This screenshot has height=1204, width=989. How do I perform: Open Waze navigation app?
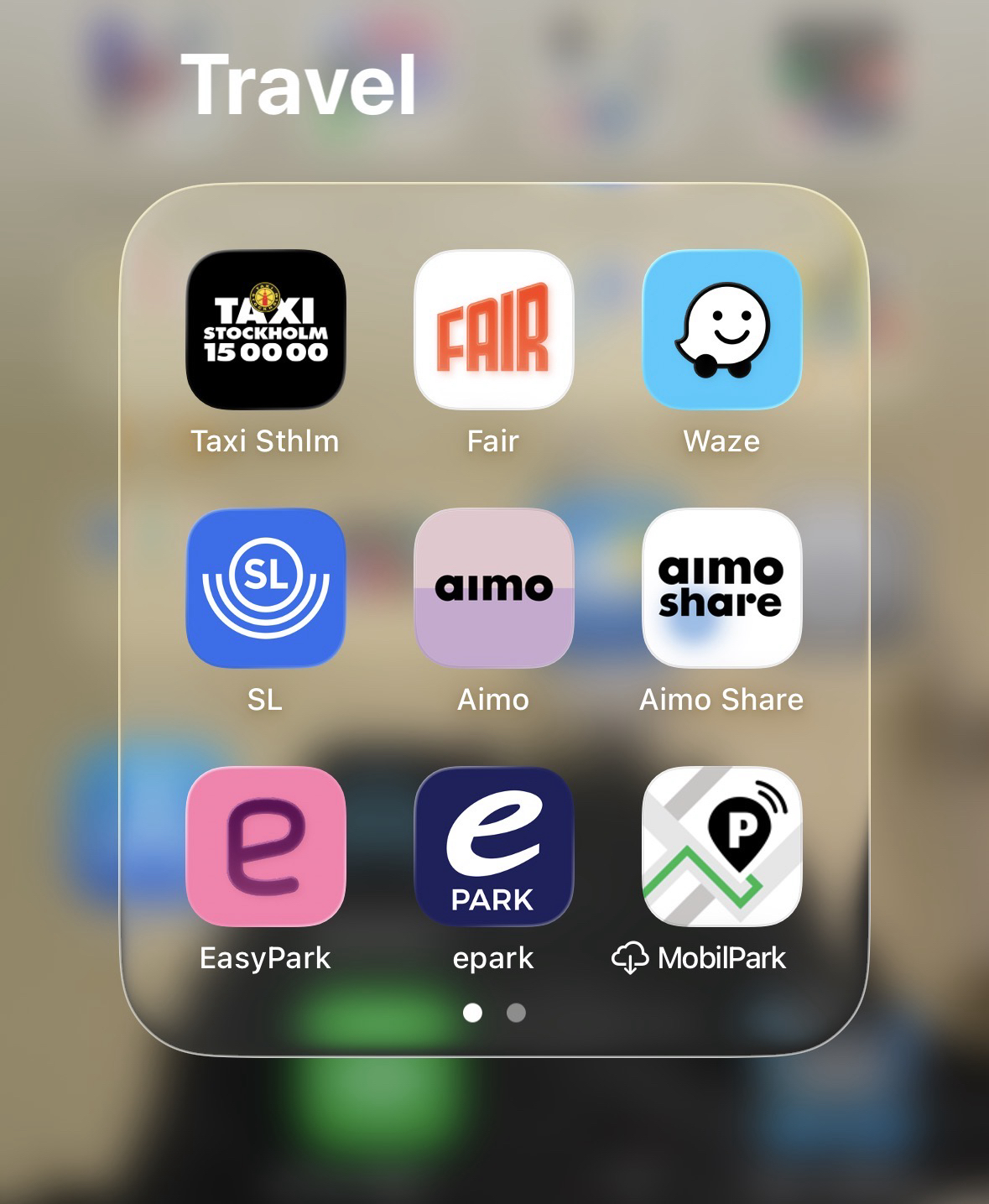(721, 330)
